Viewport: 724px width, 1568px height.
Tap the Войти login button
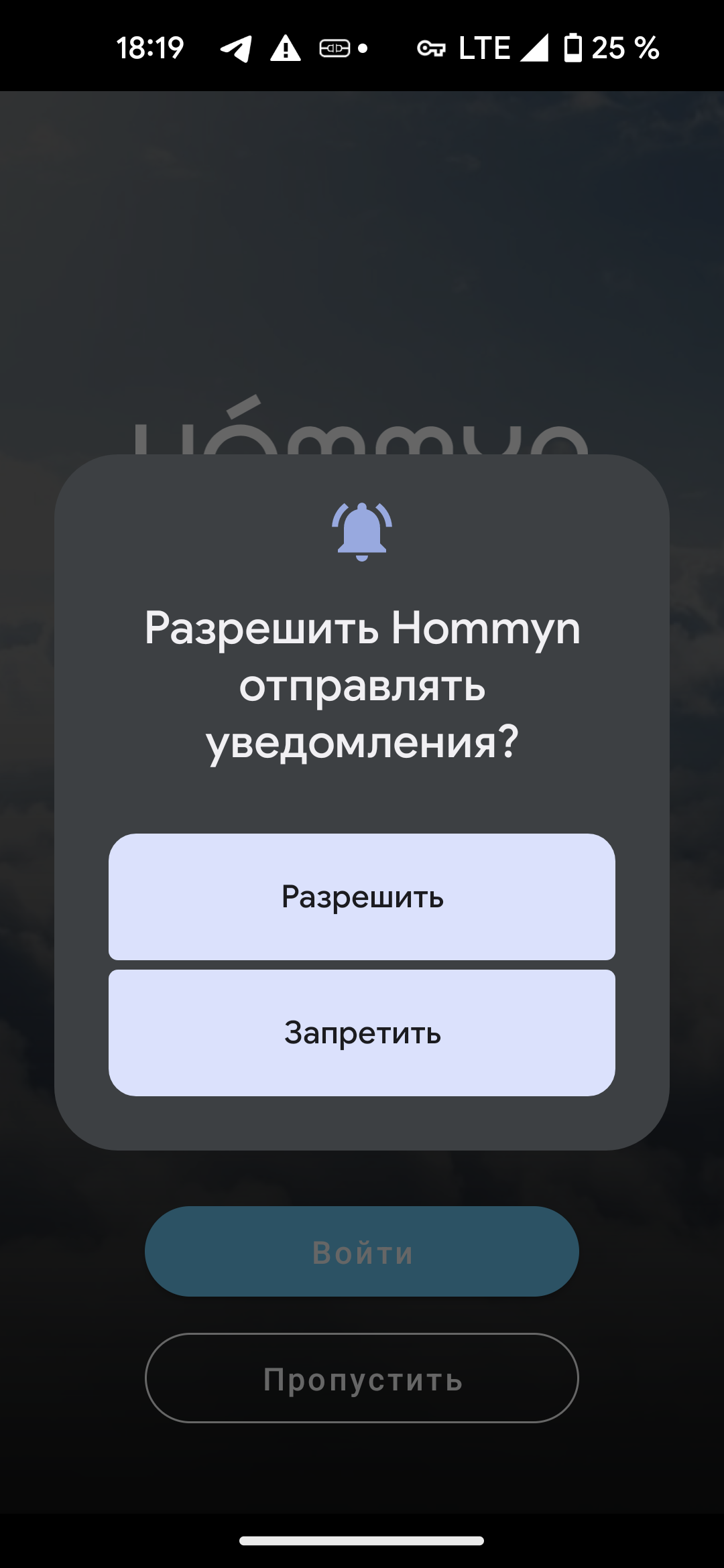click(x=362, y=1252)
